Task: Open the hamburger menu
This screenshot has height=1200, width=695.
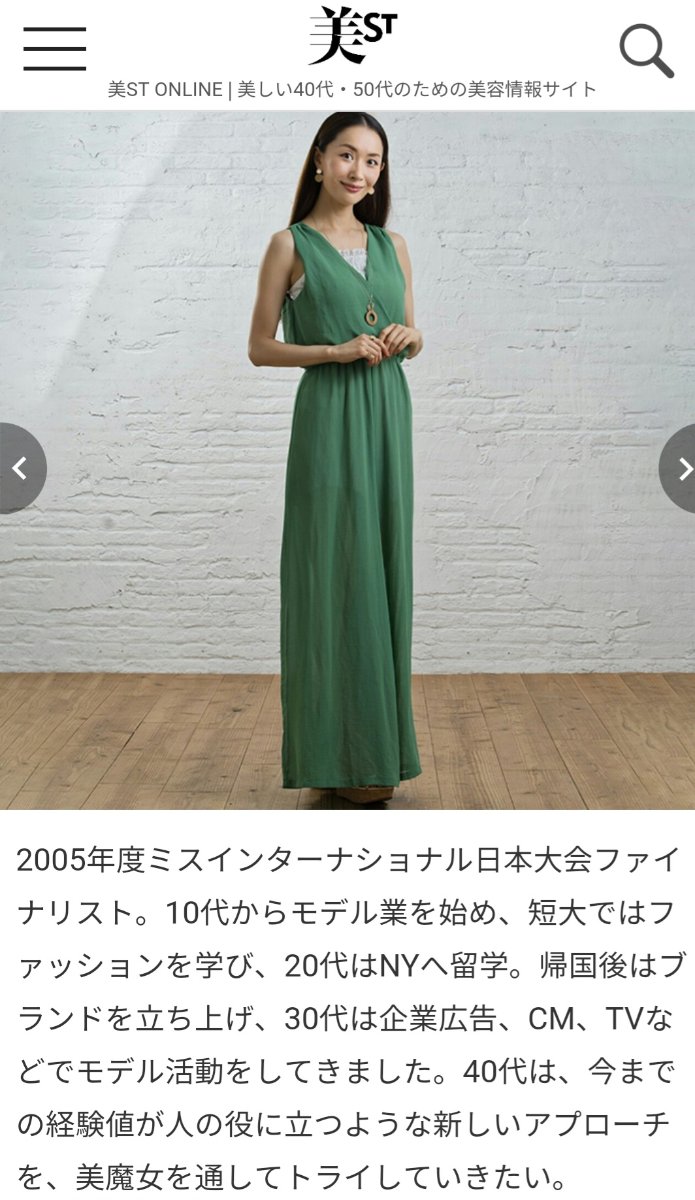Action: click(x=55, y=48)
